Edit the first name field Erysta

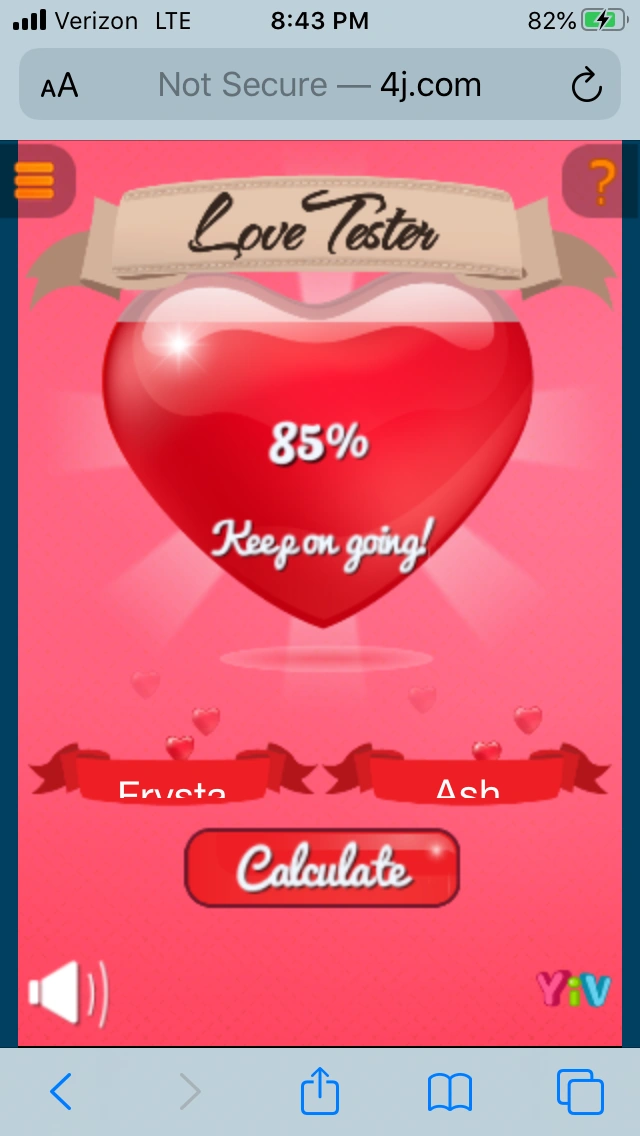pos(172,785)
